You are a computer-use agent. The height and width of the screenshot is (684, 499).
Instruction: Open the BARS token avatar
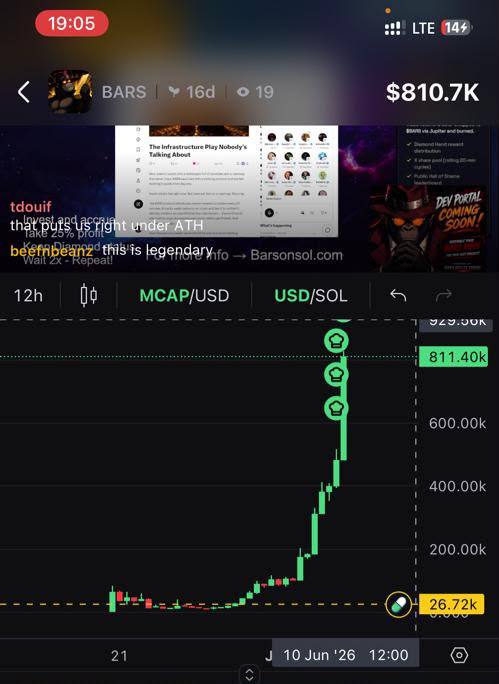70,92
